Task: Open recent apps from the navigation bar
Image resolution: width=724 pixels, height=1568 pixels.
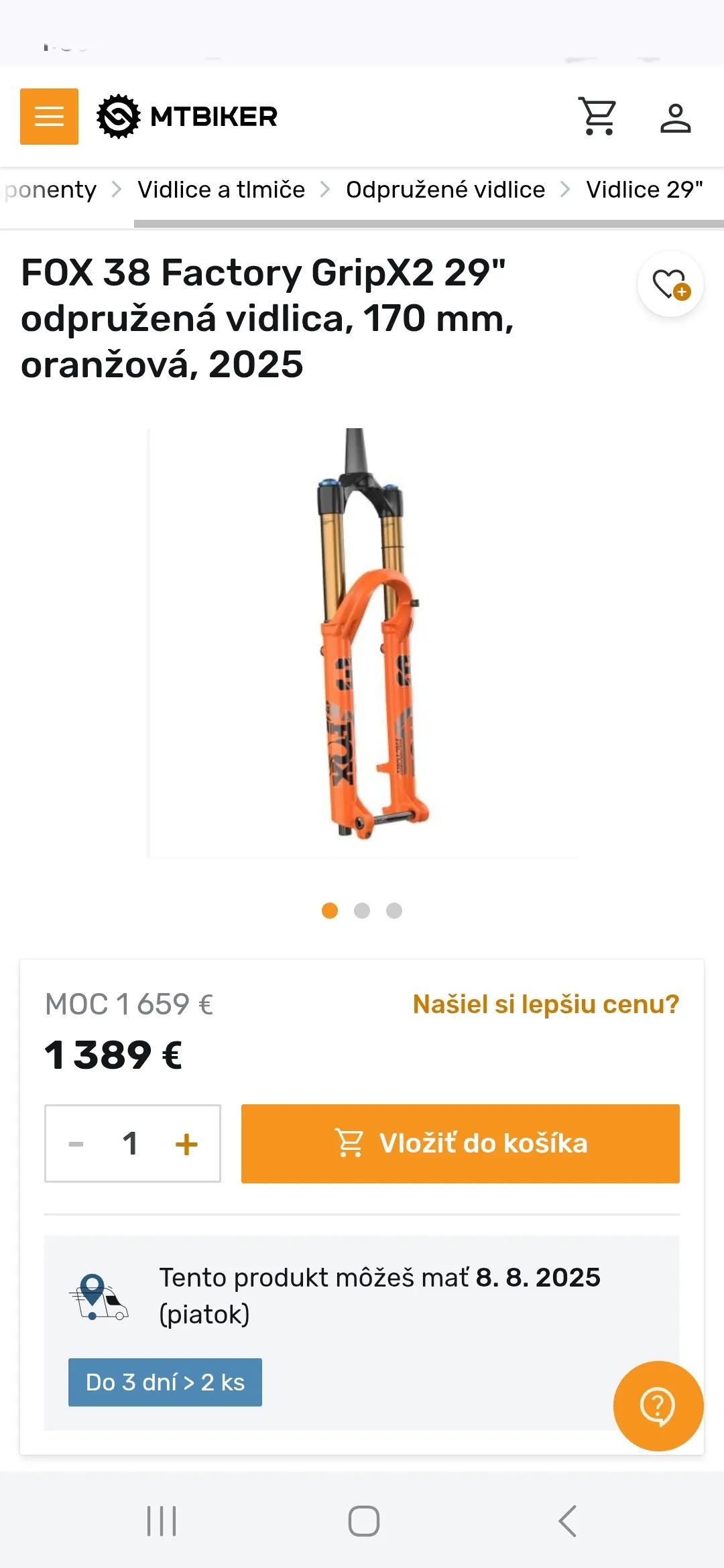Action: click(162, 1520)
